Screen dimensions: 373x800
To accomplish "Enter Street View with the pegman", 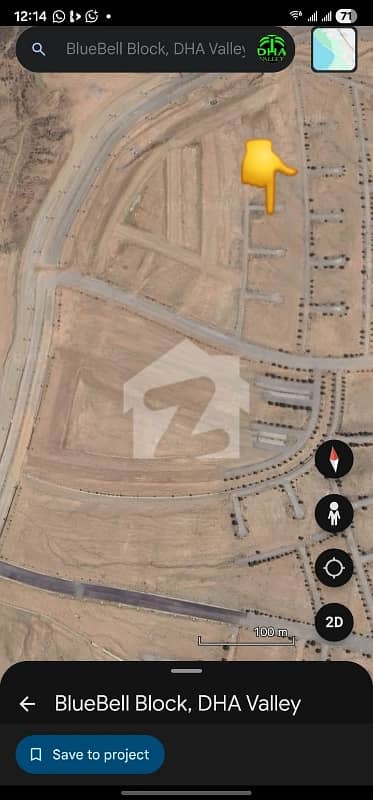I will pos(334,513).
